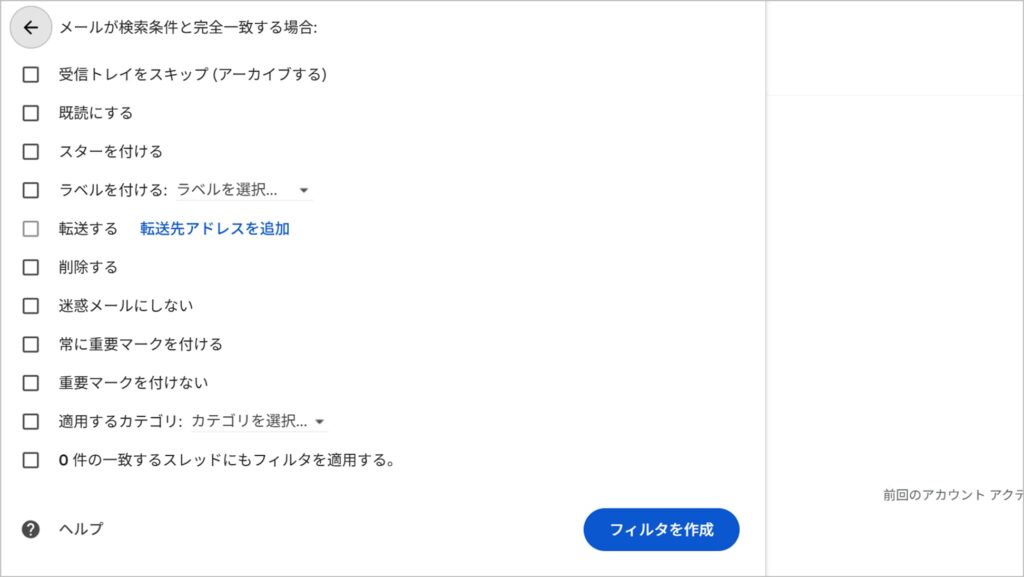Check 常に重要マークを付ける
1024x577 pixels.
tap(31, 344)
